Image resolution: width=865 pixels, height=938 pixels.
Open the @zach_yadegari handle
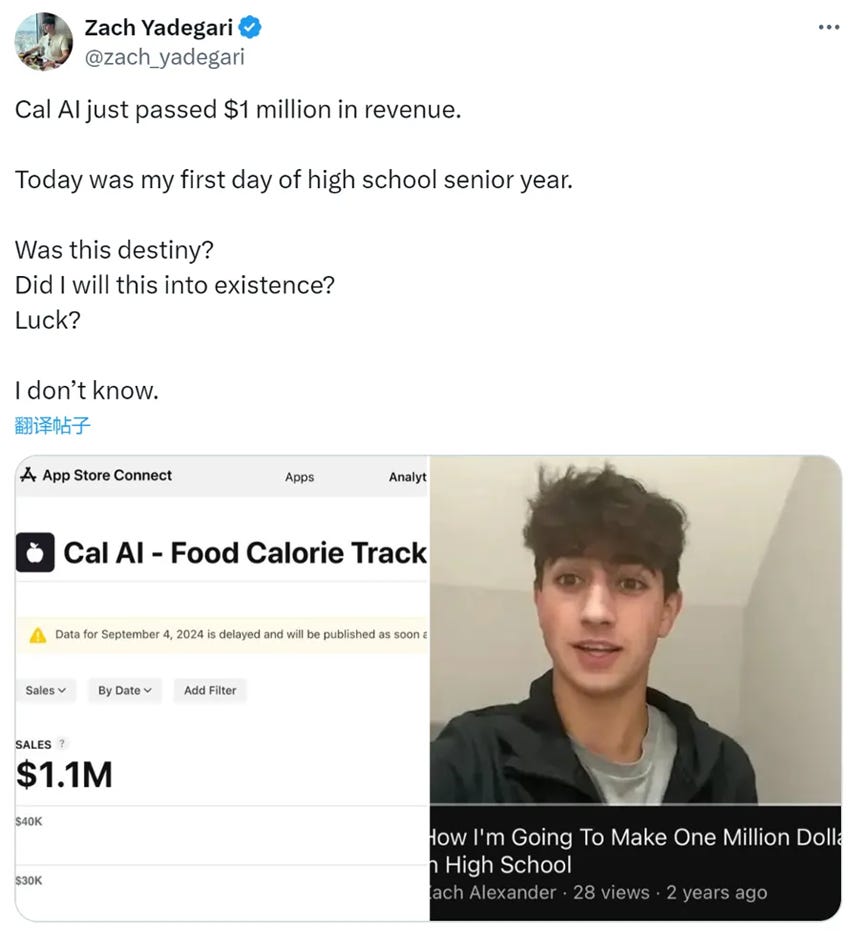tap(164, 57)
